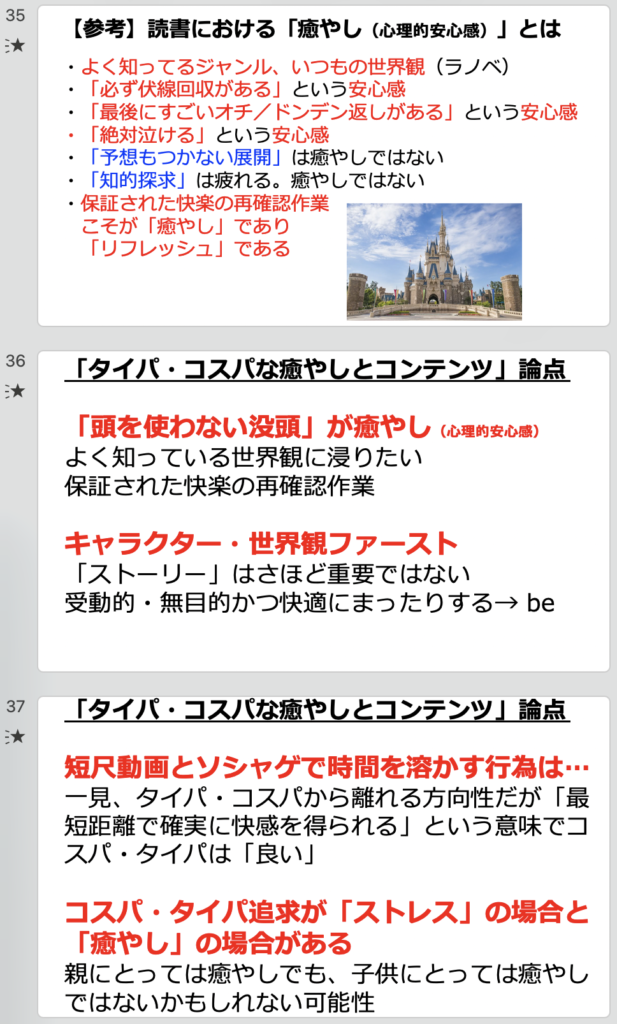This screenshot has width=617, height=1024.
Task: Select slide 35 about reading and healing
Action: click(x=322, y=165)
